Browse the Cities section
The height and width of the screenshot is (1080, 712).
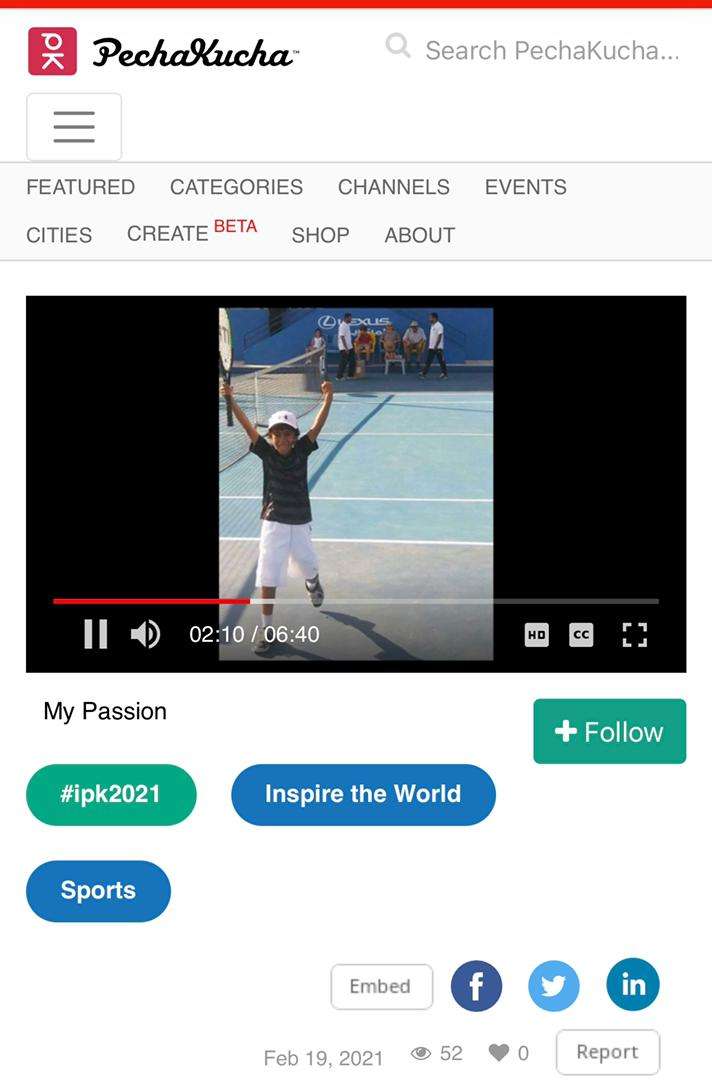click(x=59, y=235)
